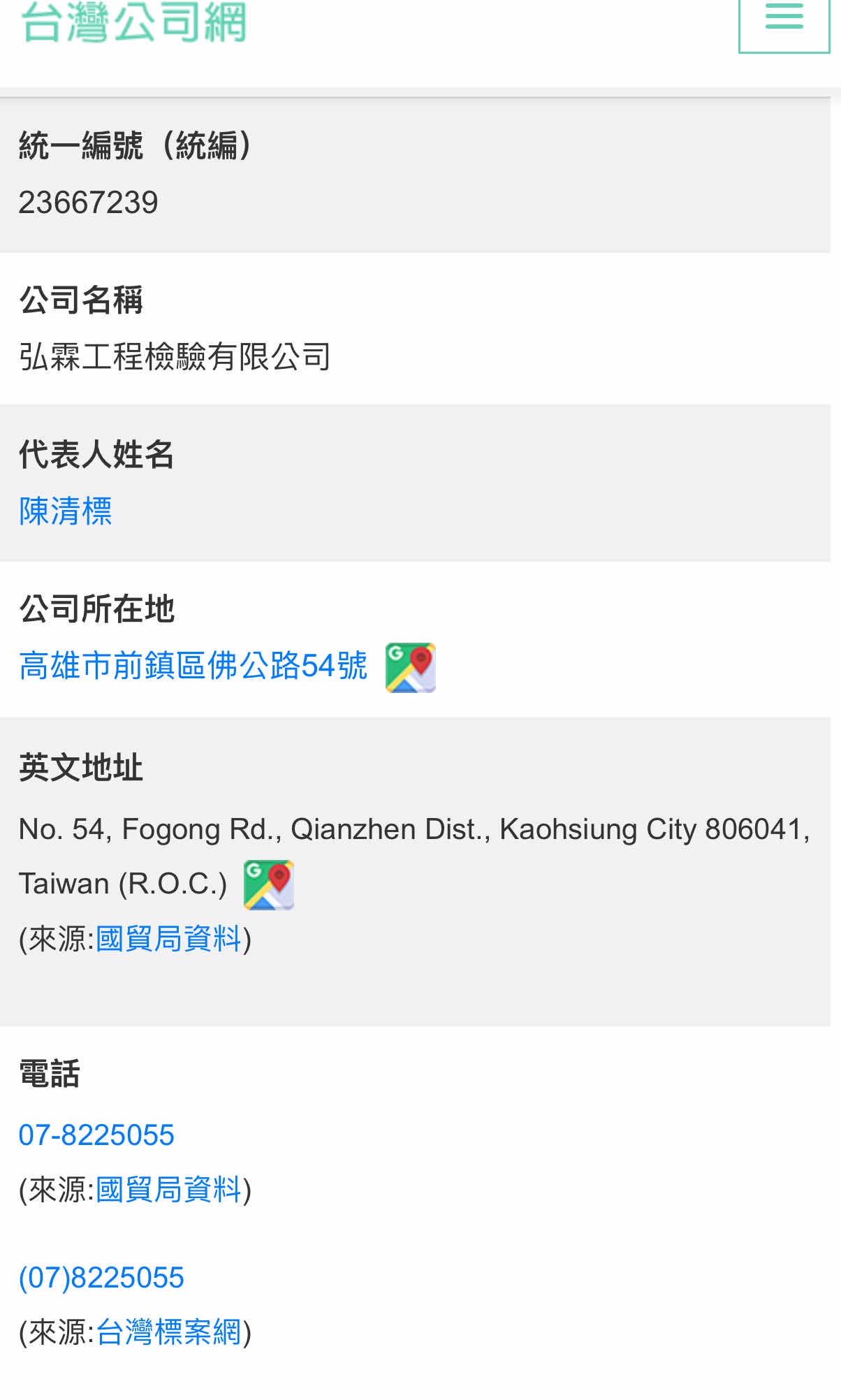Open 國貿局資料 source link under 07-8225055
Screen dimensions: 841x1400
pos(168,1189)
